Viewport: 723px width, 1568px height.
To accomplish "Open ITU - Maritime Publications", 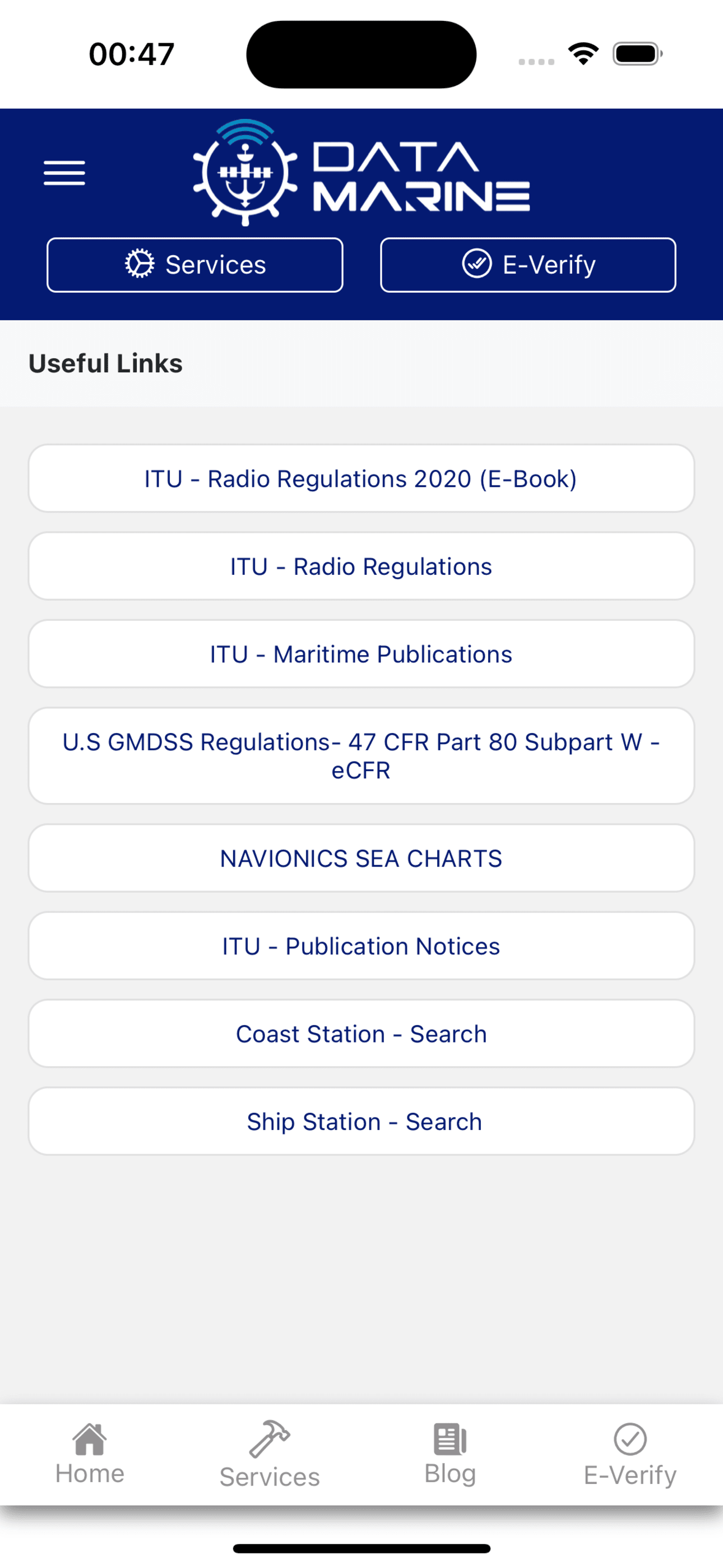I will point(361,654).
